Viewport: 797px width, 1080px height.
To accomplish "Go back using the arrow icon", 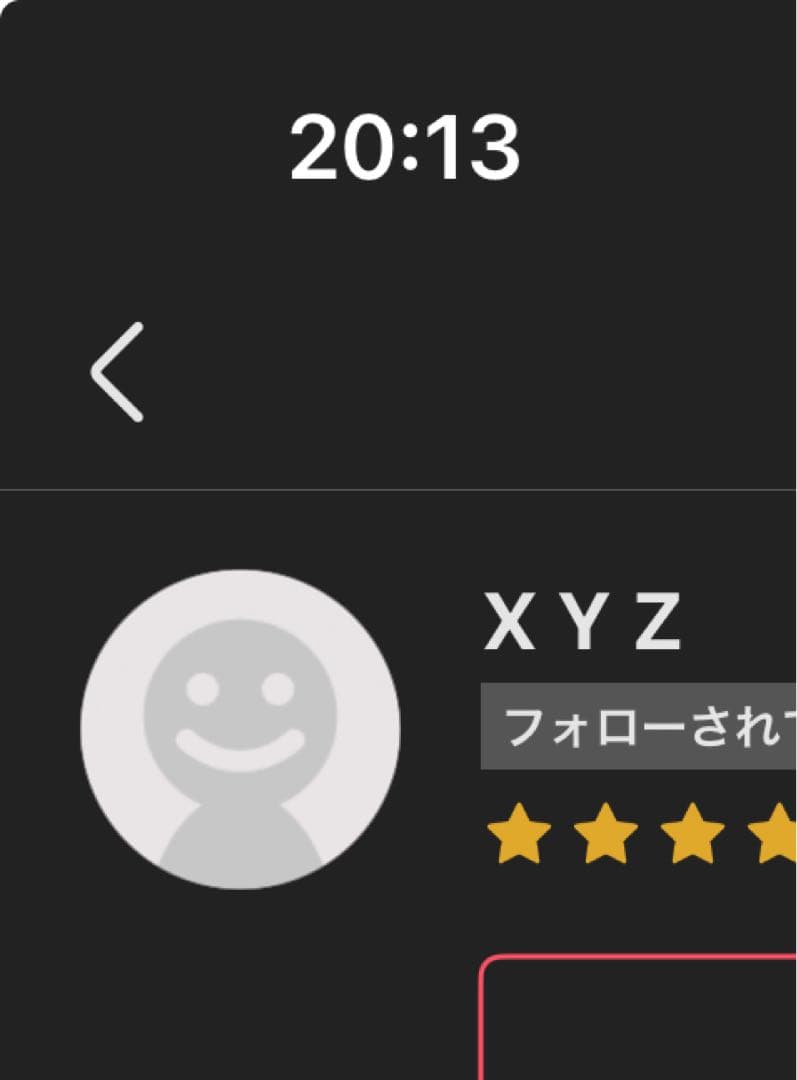I will coord(117,372).
